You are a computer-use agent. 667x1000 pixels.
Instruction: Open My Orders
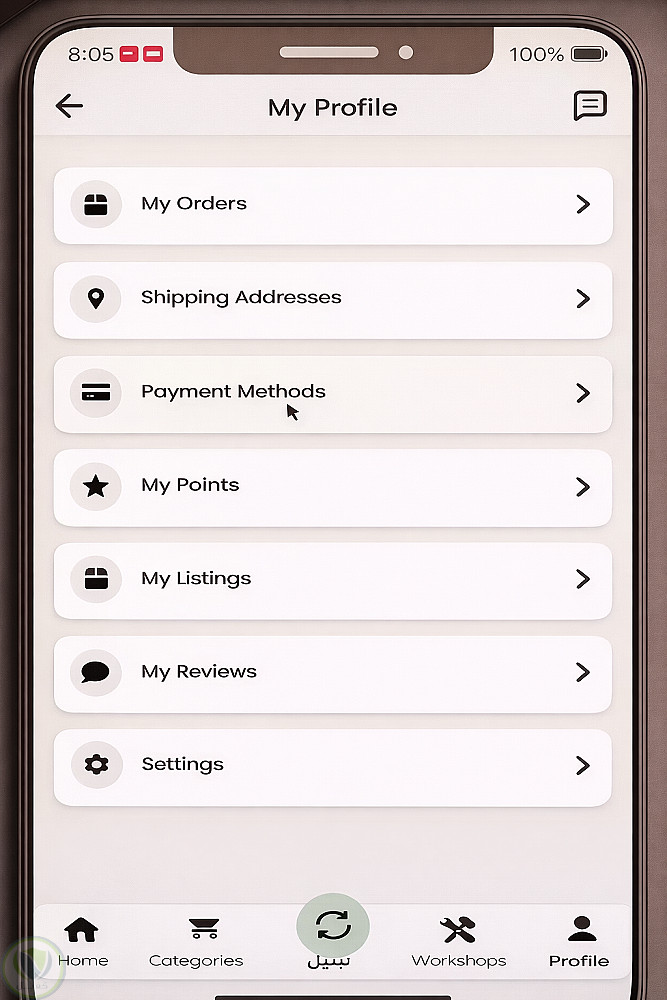[332, 205]
